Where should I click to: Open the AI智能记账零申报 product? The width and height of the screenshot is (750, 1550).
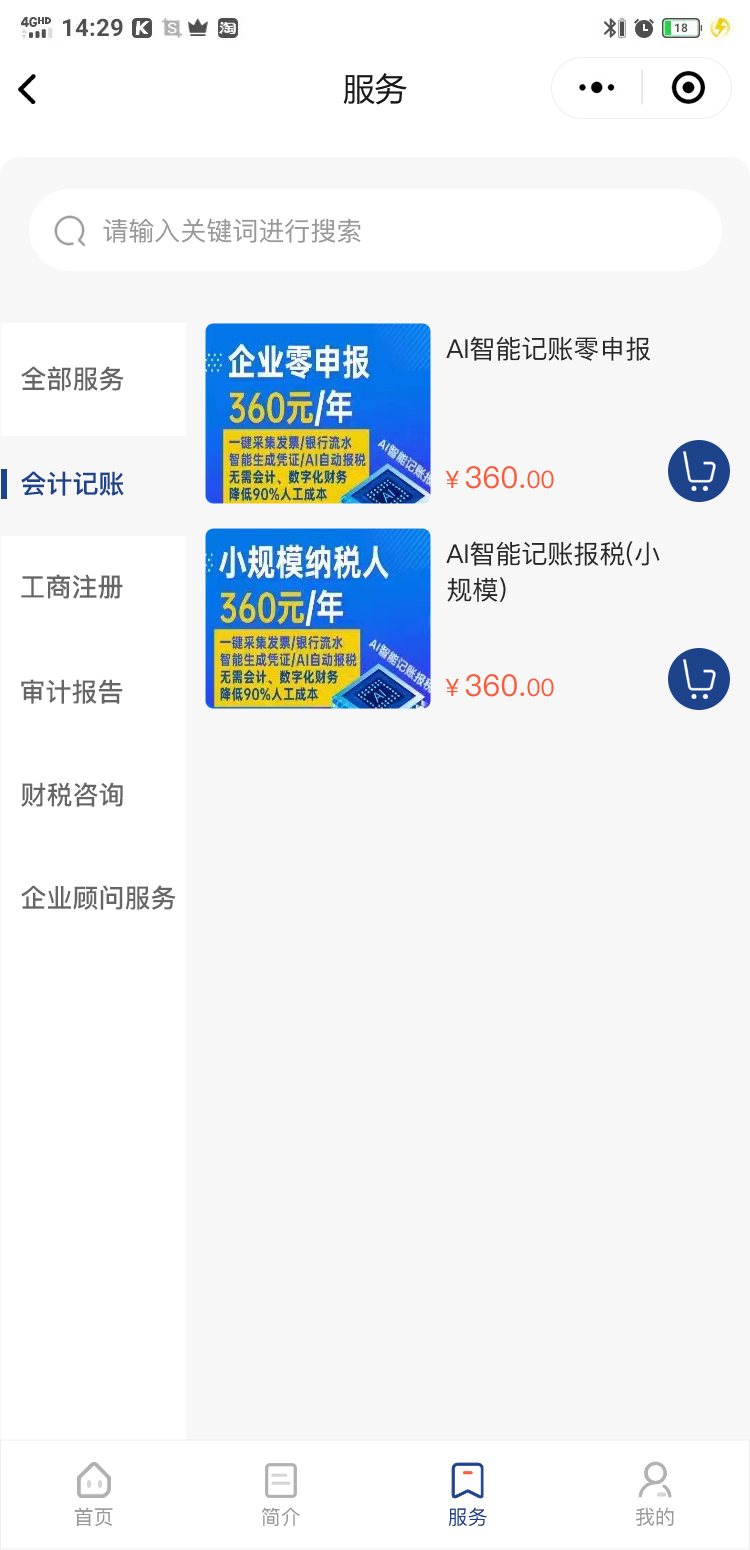click(x=548, y=349)
